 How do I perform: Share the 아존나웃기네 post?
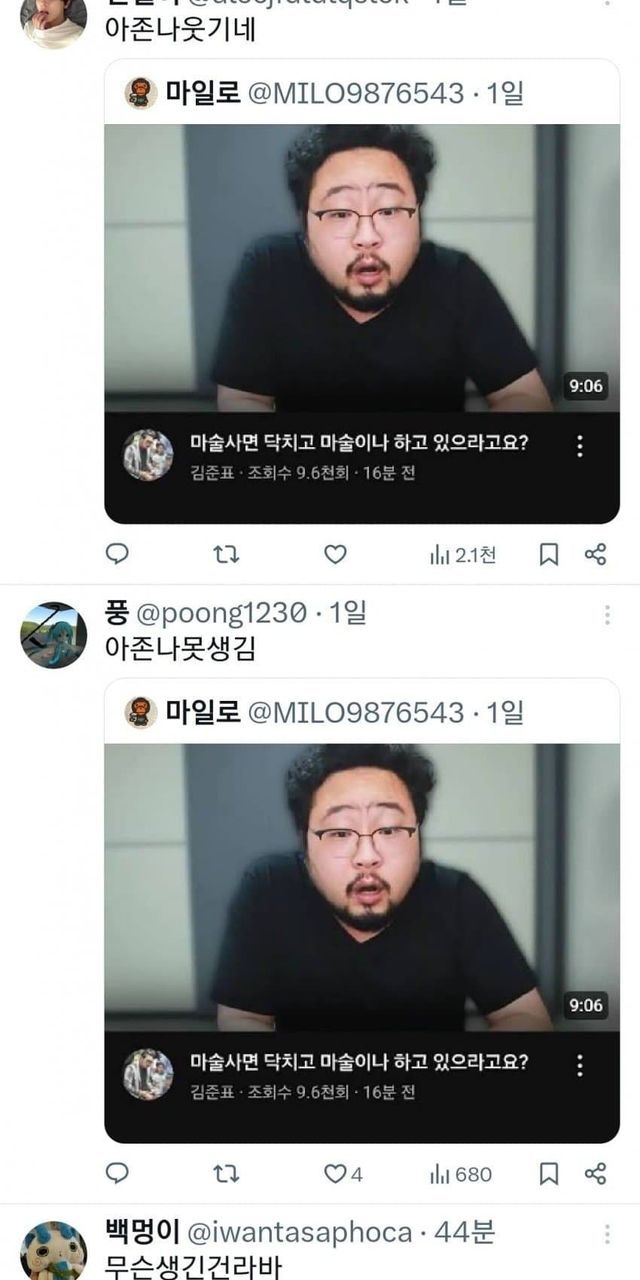tap(595, 554)
